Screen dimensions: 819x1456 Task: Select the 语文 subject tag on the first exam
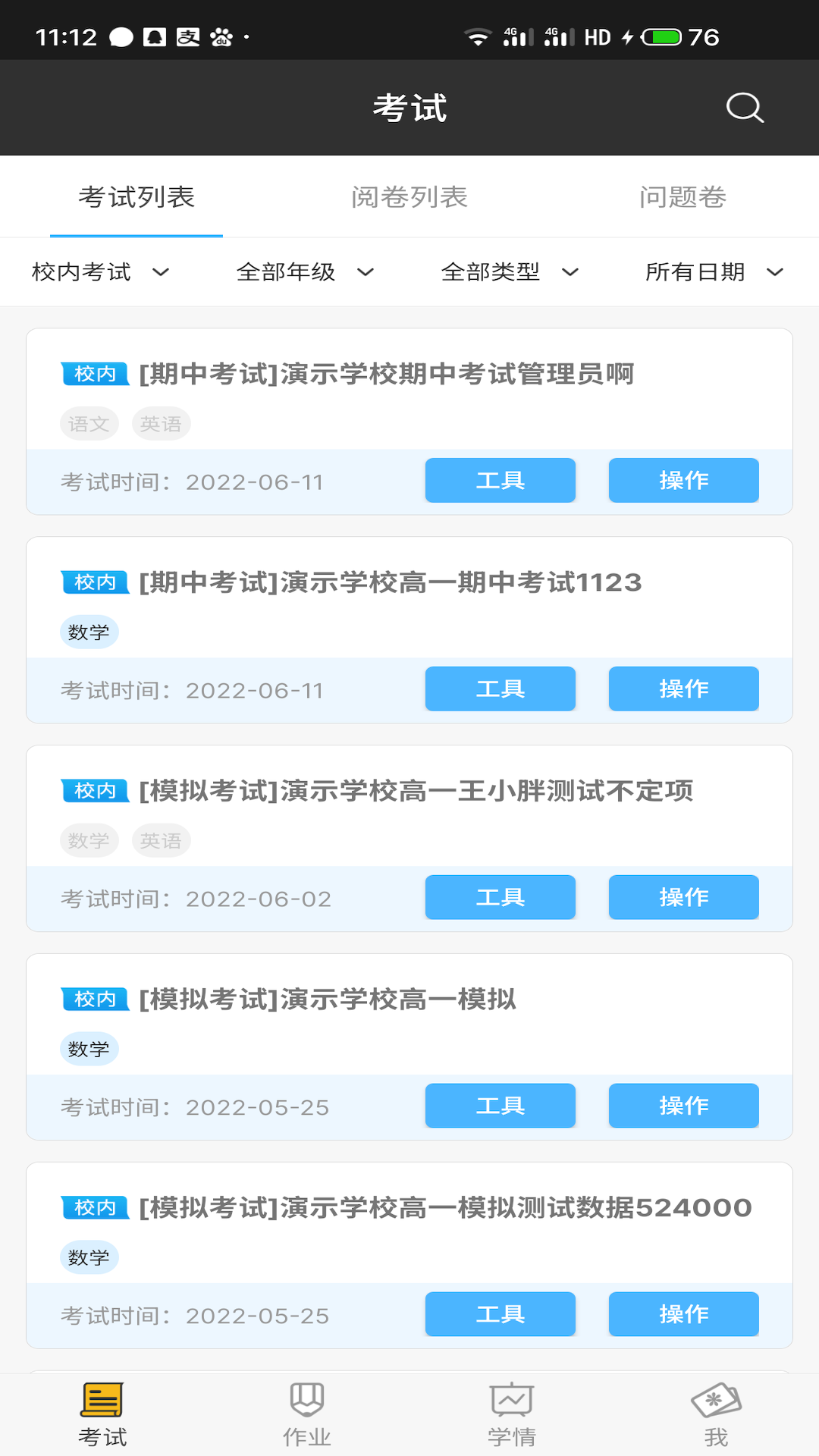[89, 422]
